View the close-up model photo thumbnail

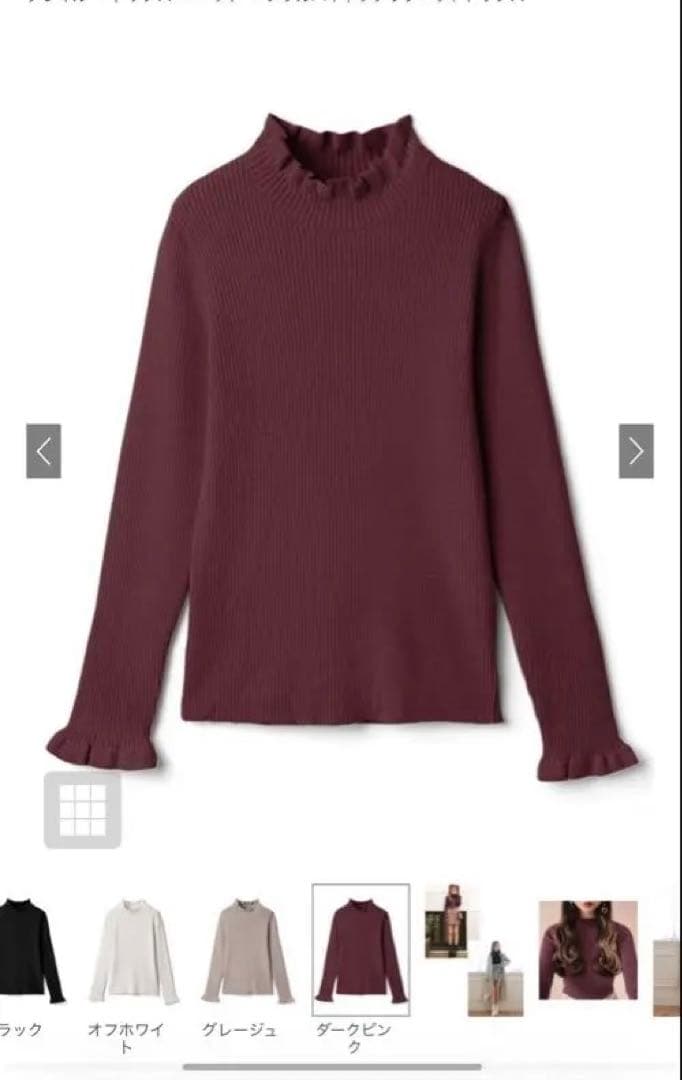[587, 950]
